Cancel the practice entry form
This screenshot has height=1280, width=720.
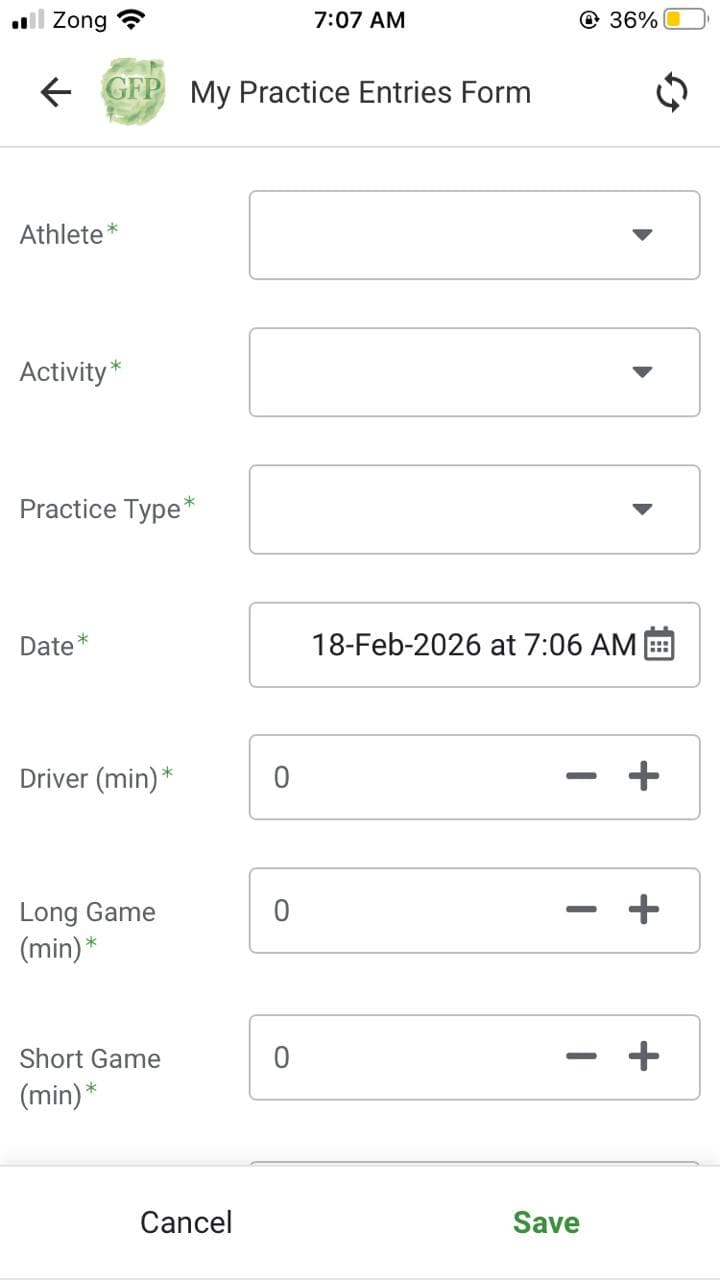click(x=185, y=1221)
